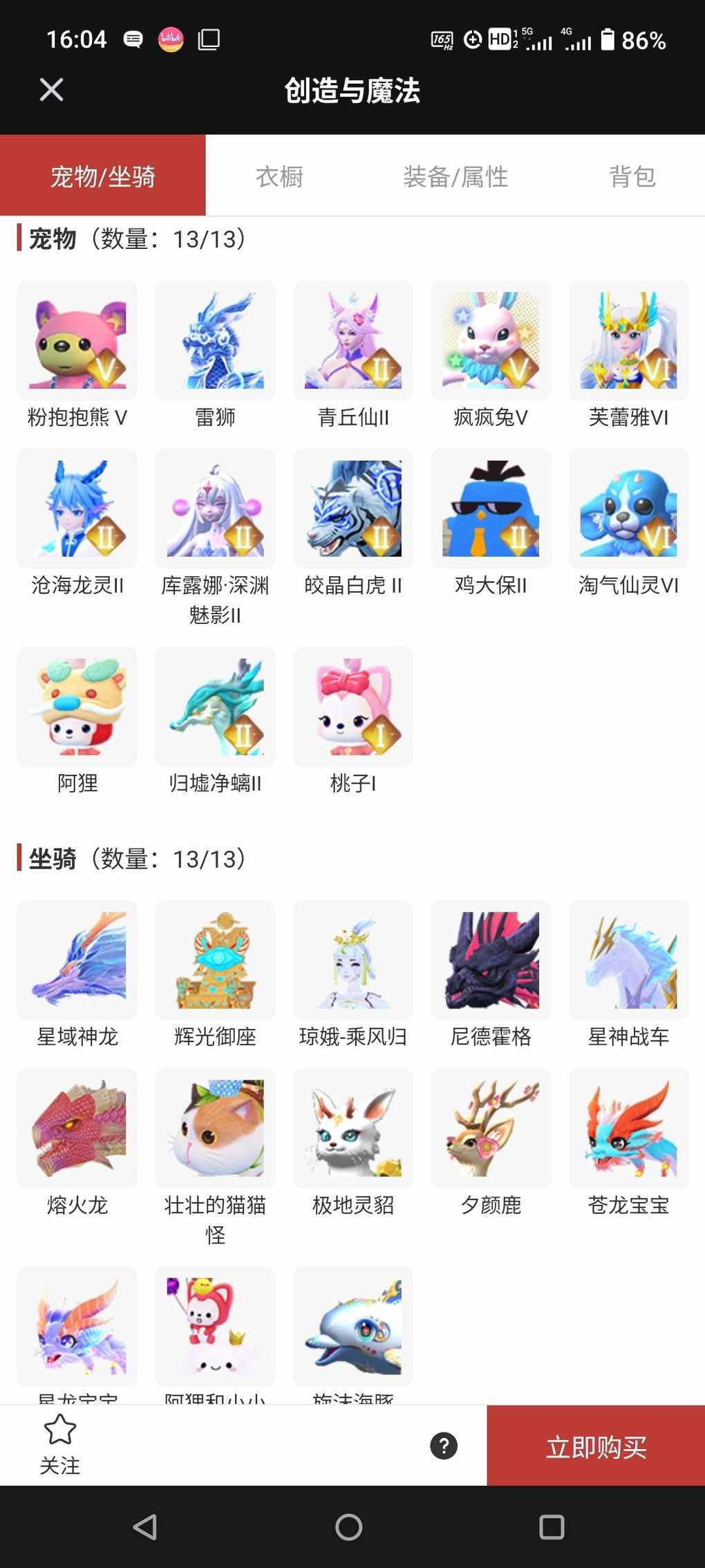Open the 皎晶白虎 II pet tile
Viewport: 705px width, 1568px height.
click(x=353, y=508)
